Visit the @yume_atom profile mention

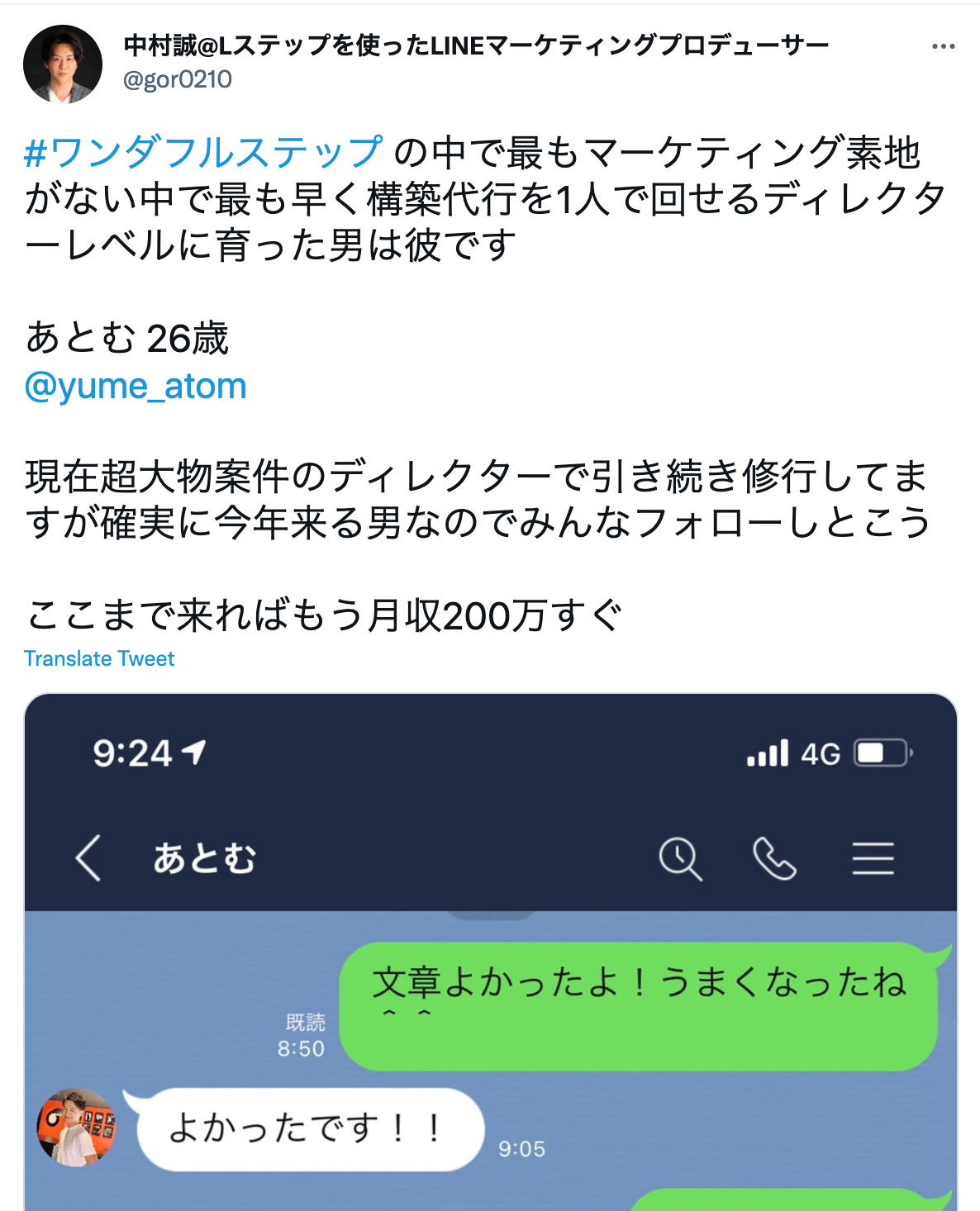[136, 386]
